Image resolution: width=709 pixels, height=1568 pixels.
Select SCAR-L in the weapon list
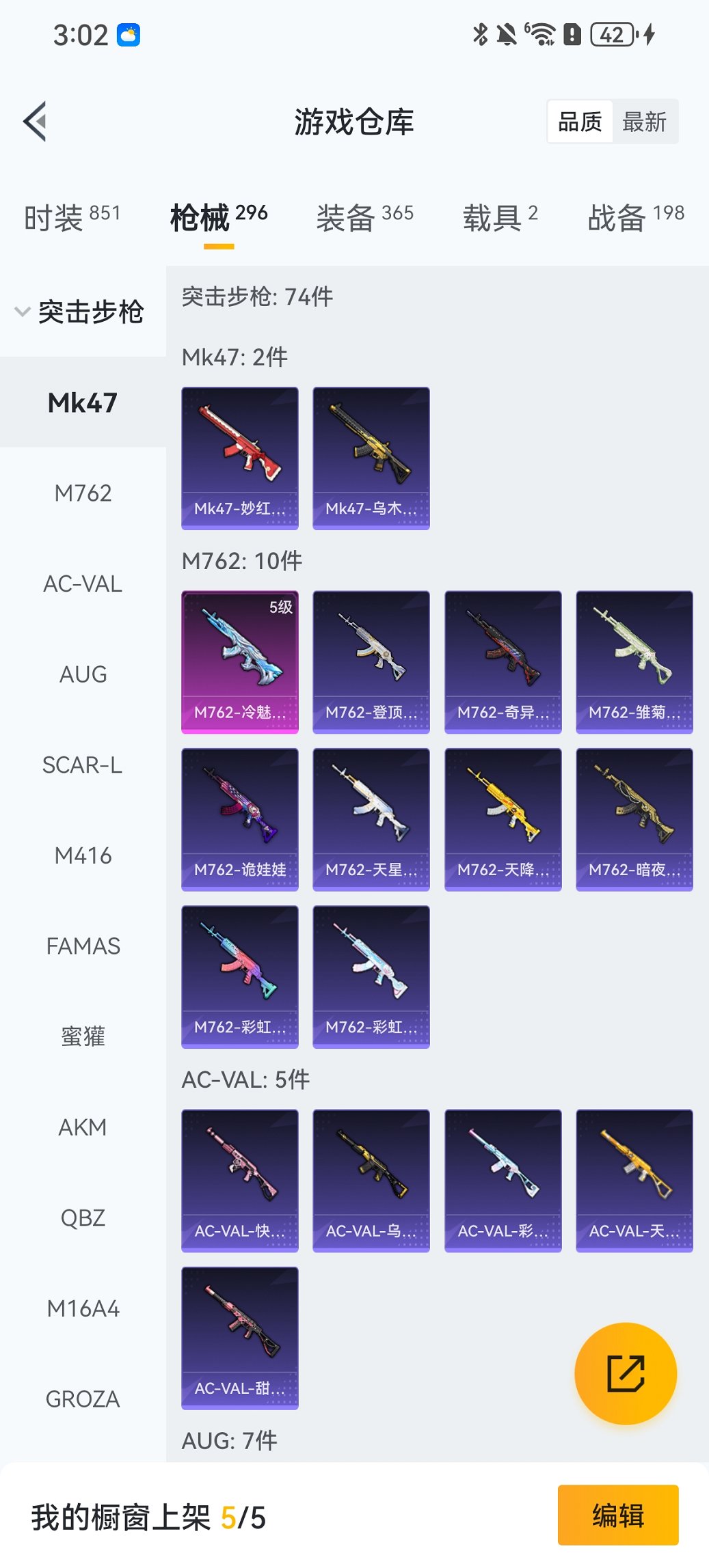pos(83,765)
